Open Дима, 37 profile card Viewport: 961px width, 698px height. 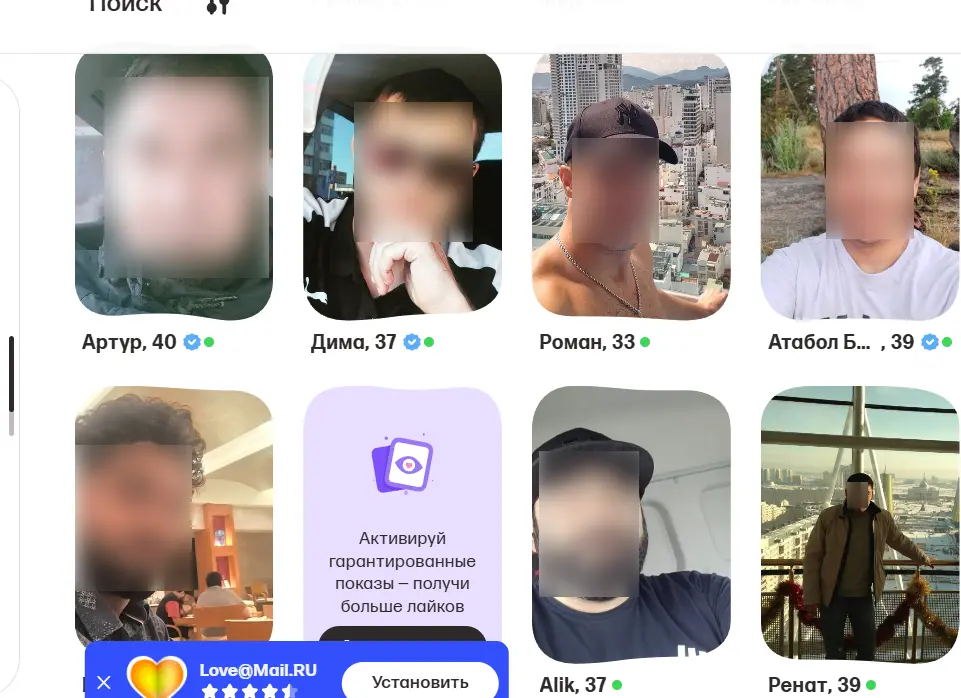point(402,185)
